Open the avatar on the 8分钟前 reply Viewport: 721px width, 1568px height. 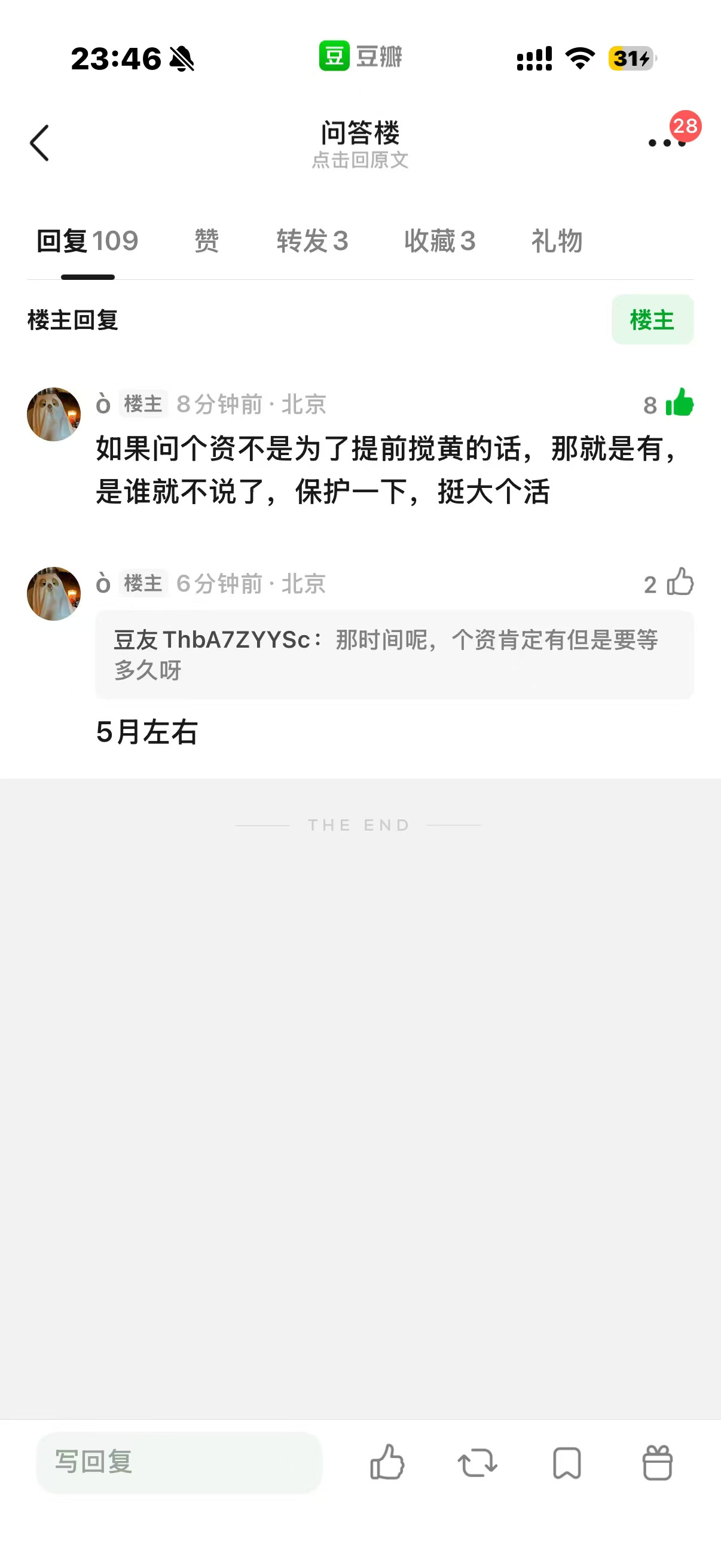[54, 414]
